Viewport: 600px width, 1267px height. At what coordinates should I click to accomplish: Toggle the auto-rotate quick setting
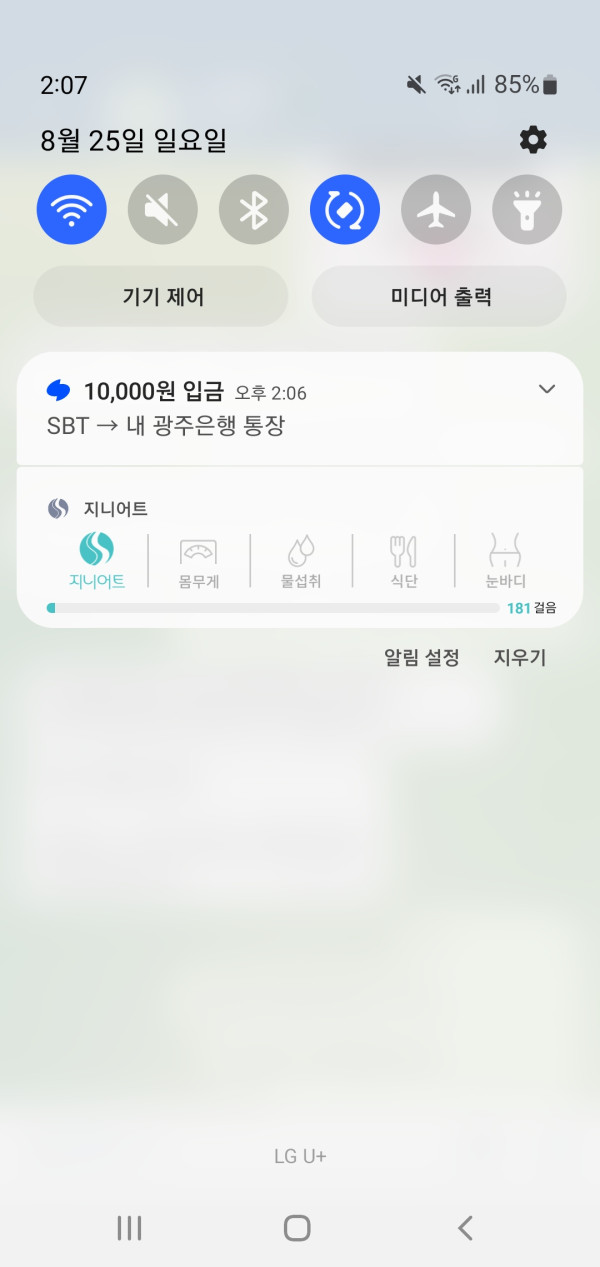(345, 210)
